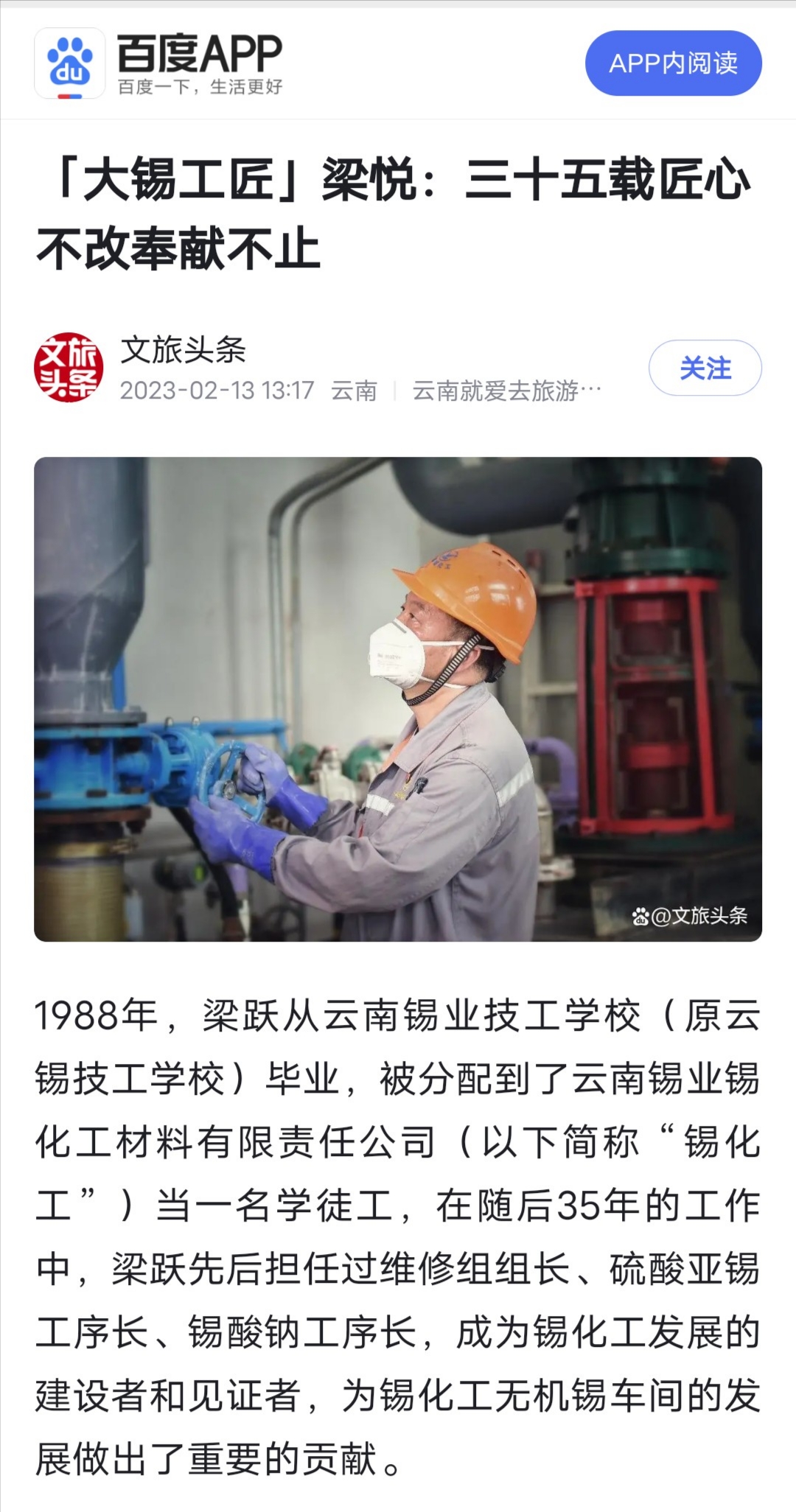Open the 文旅头条 author avatar

tap(69, 367)
